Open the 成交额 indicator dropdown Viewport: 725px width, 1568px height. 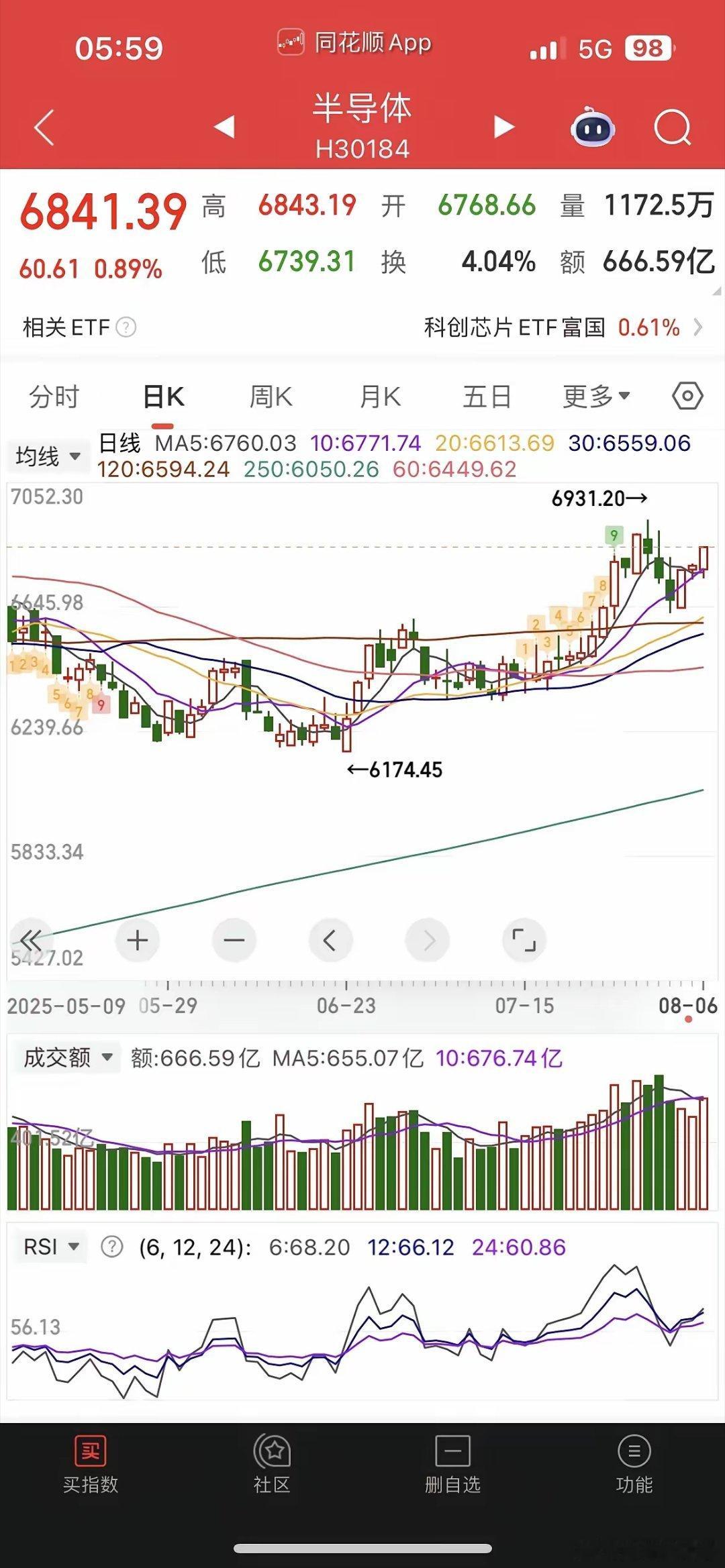[x=67, y=1058]
